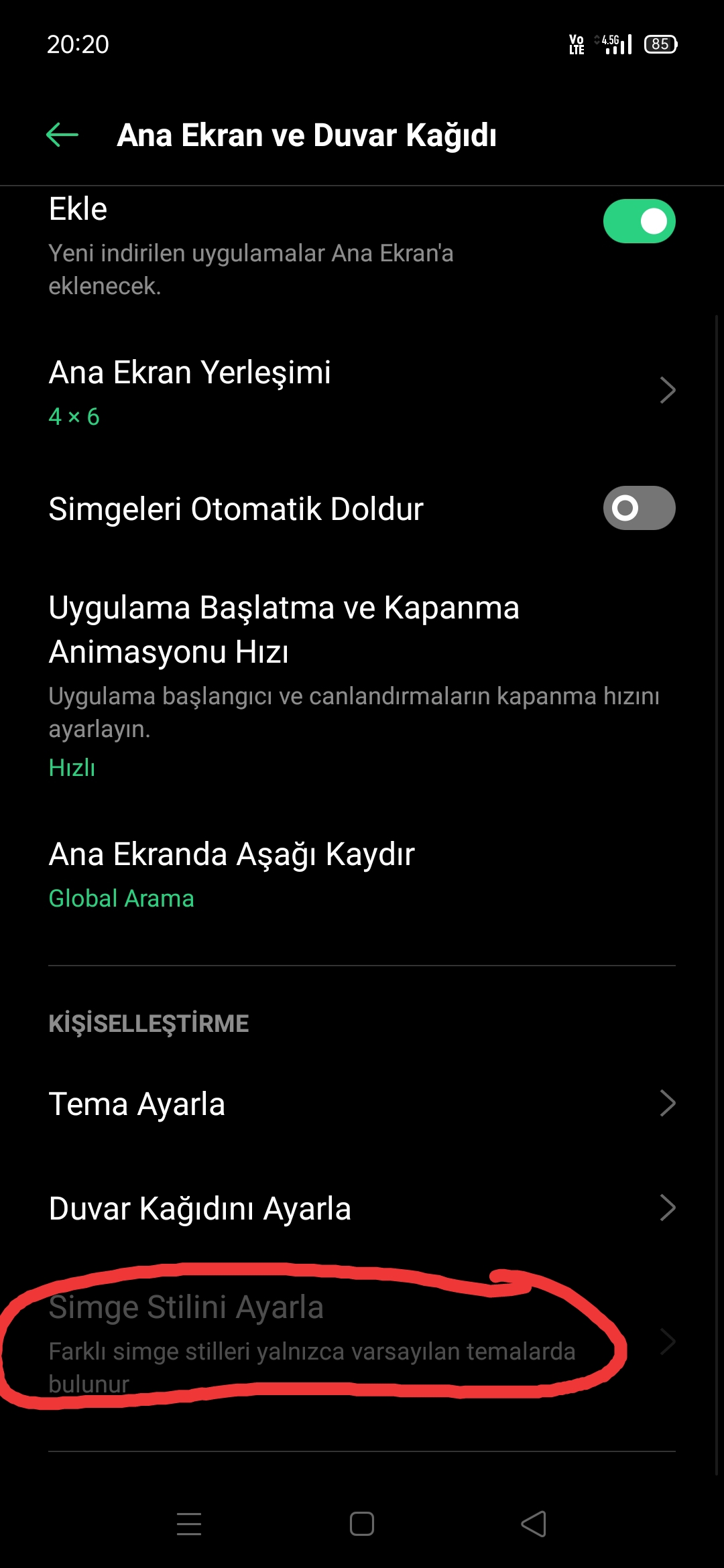Turn off the Ekle toggle
The image size is (724, 1568).
[639, 221]
